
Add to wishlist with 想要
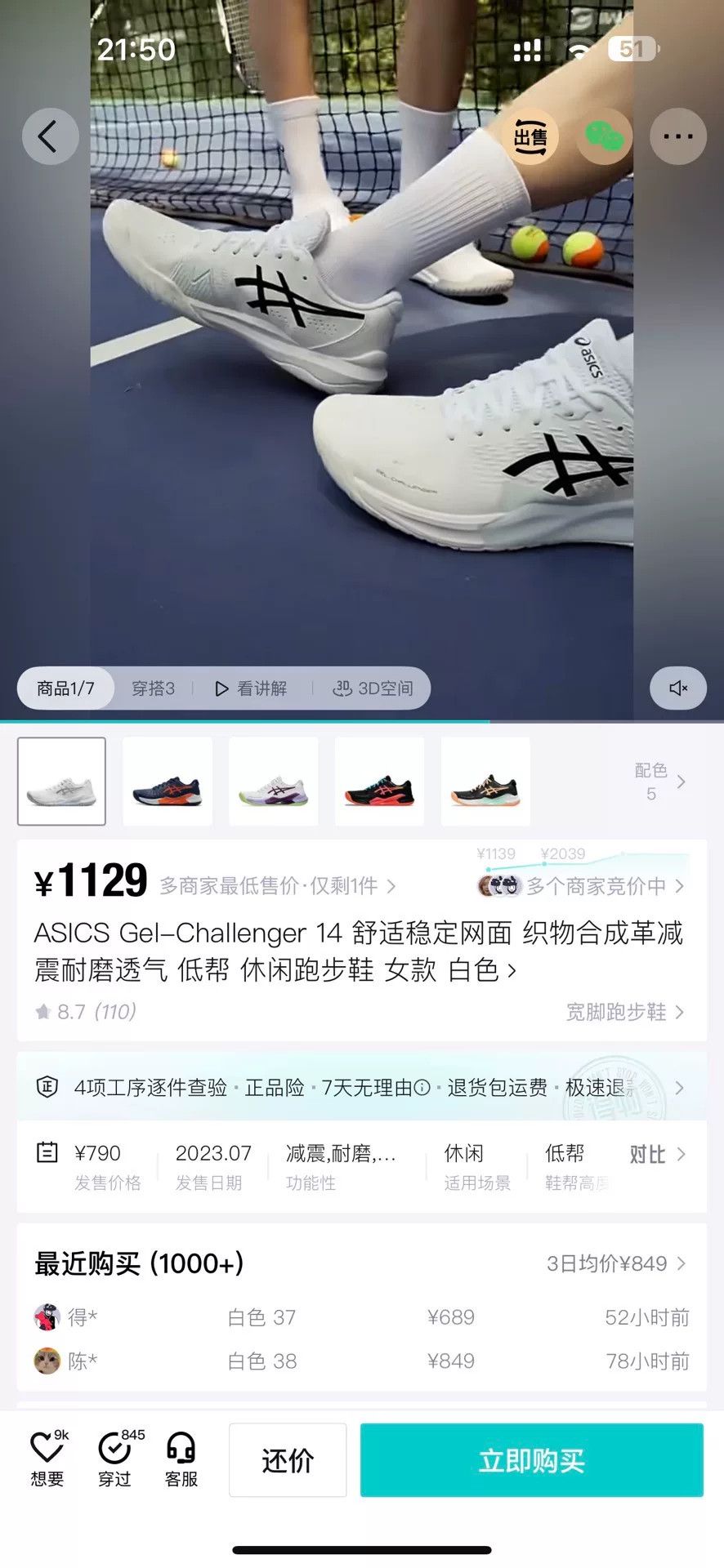(47, 1459)
